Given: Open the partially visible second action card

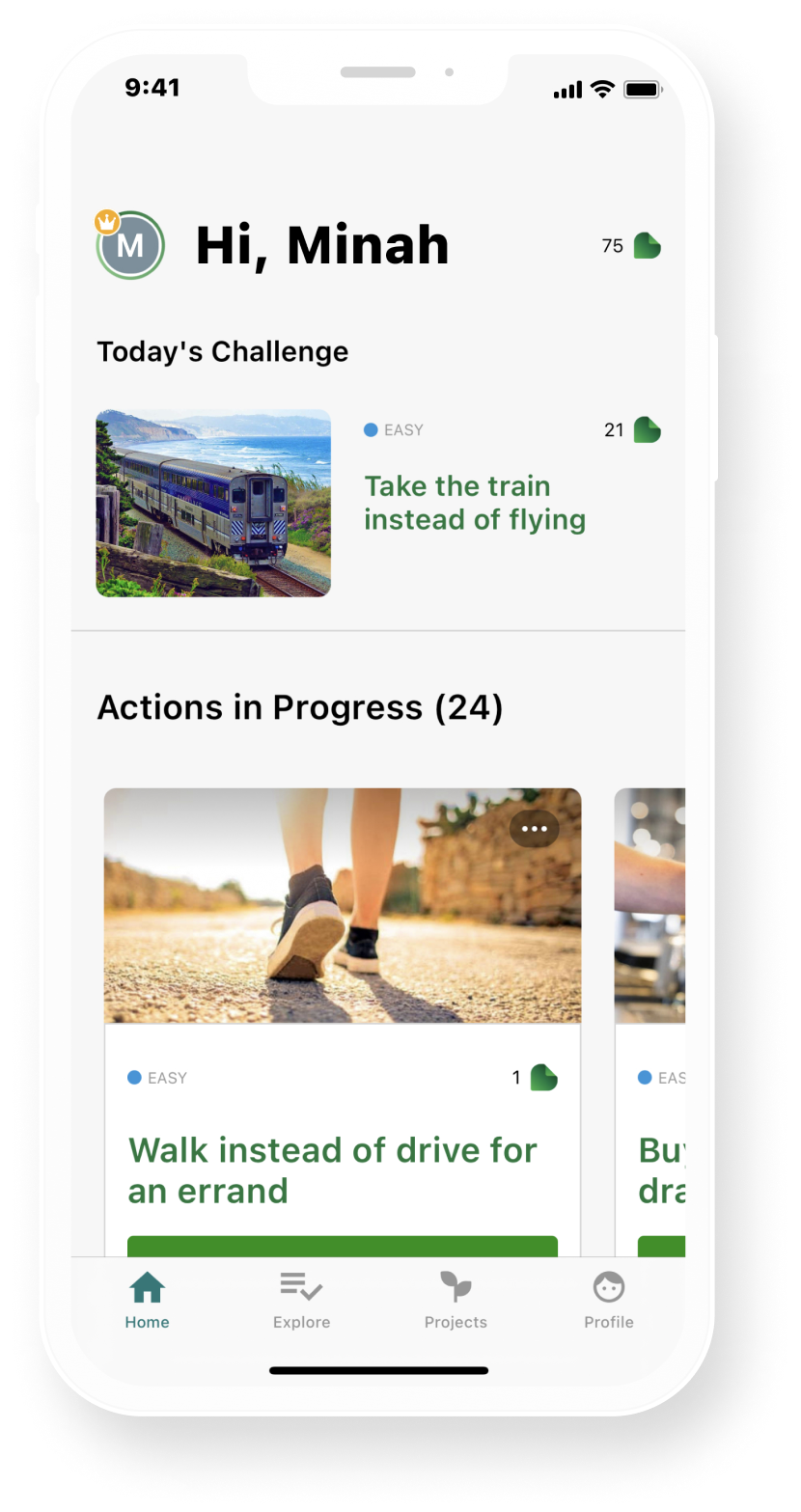Looking at the screenshot, I should click(649, 1023).
